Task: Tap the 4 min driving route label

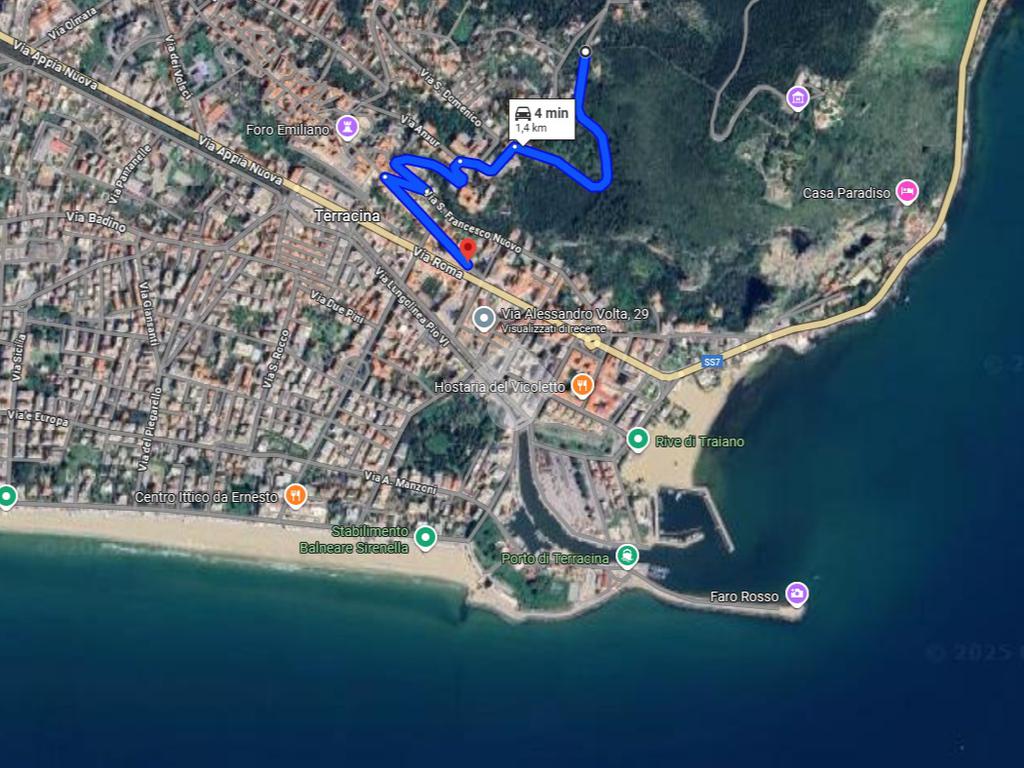Action: [x=541, y=118]
